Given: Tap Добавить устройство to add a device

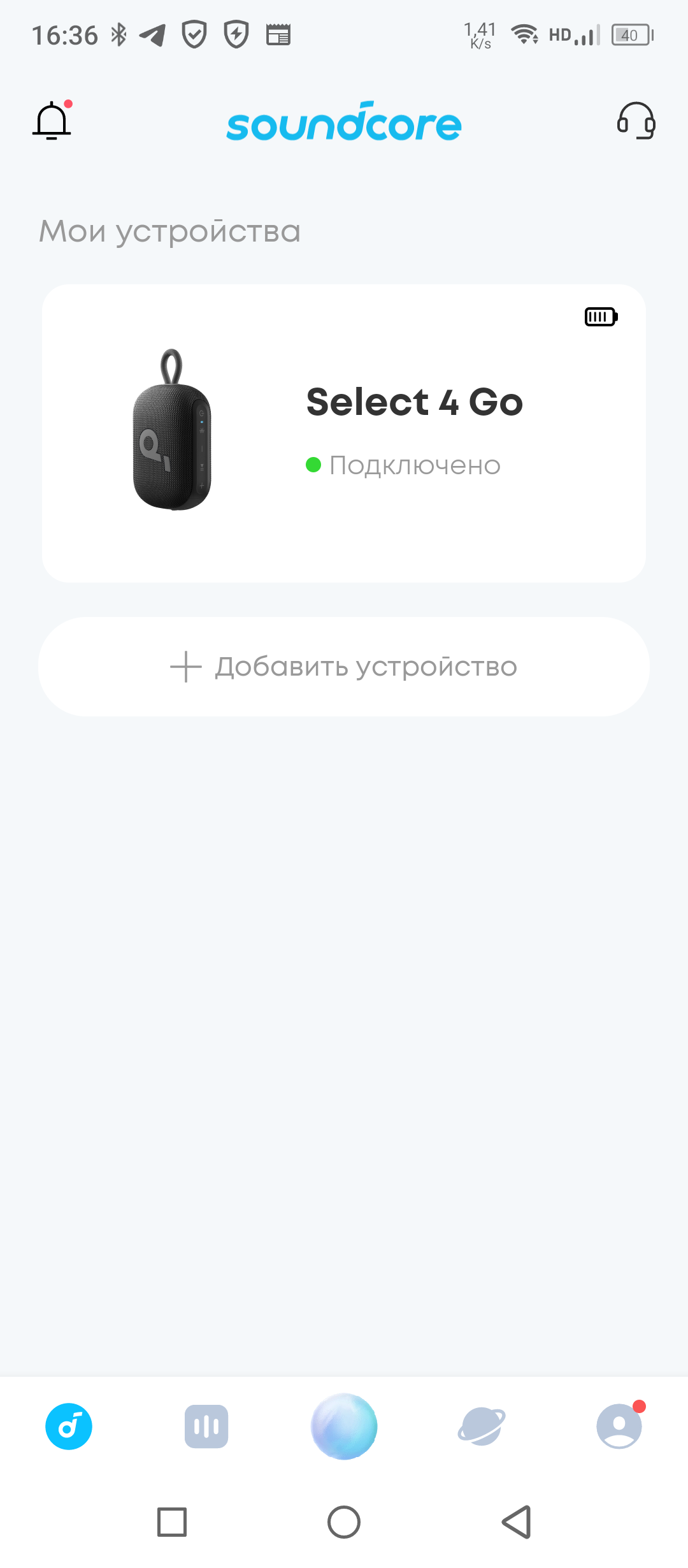Looking at the screenshot, I should pos(344,667).
